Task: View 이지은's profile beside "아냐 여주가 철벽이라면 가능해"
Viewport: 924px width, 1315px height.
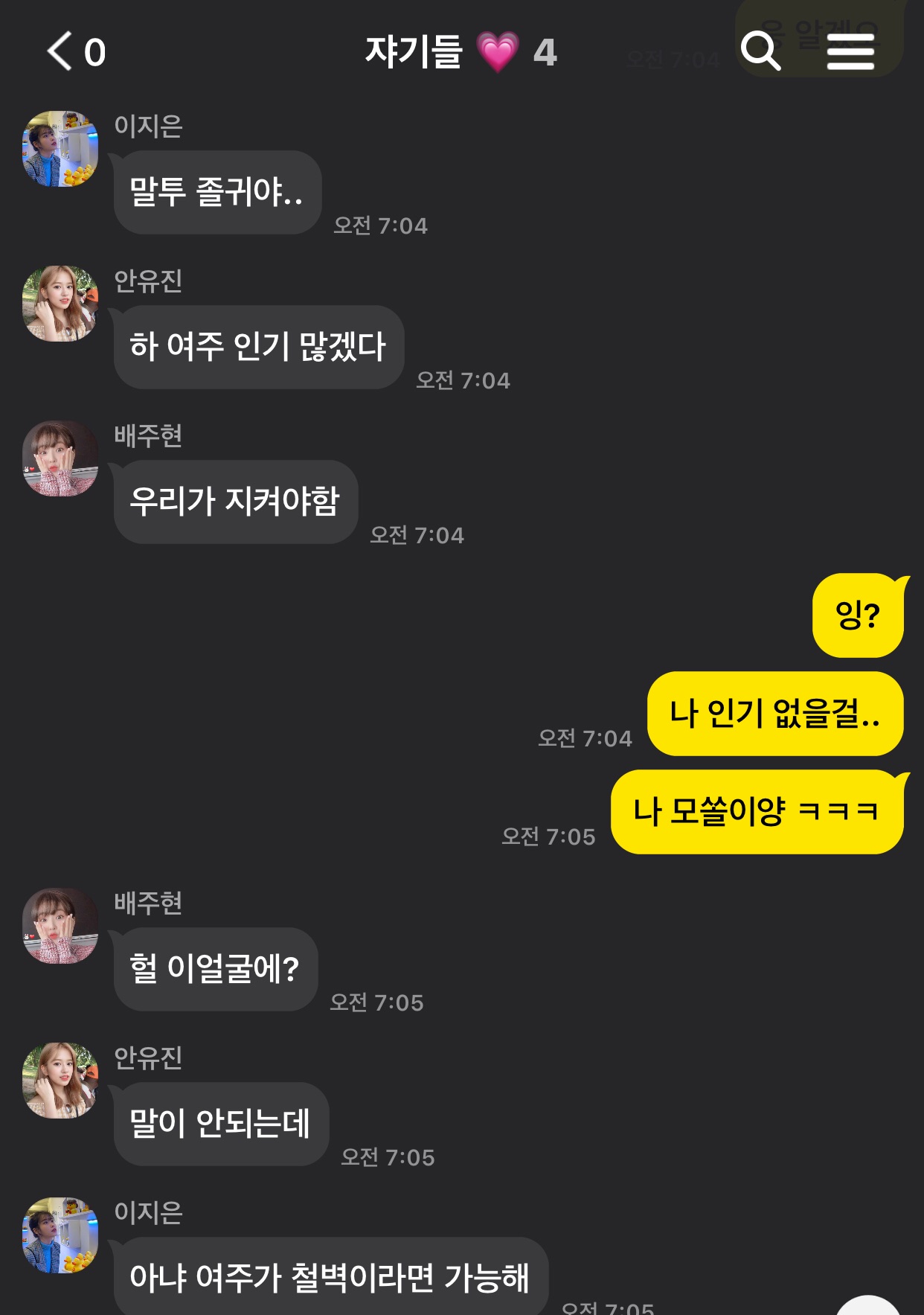Action: (x=60, y=1235)
